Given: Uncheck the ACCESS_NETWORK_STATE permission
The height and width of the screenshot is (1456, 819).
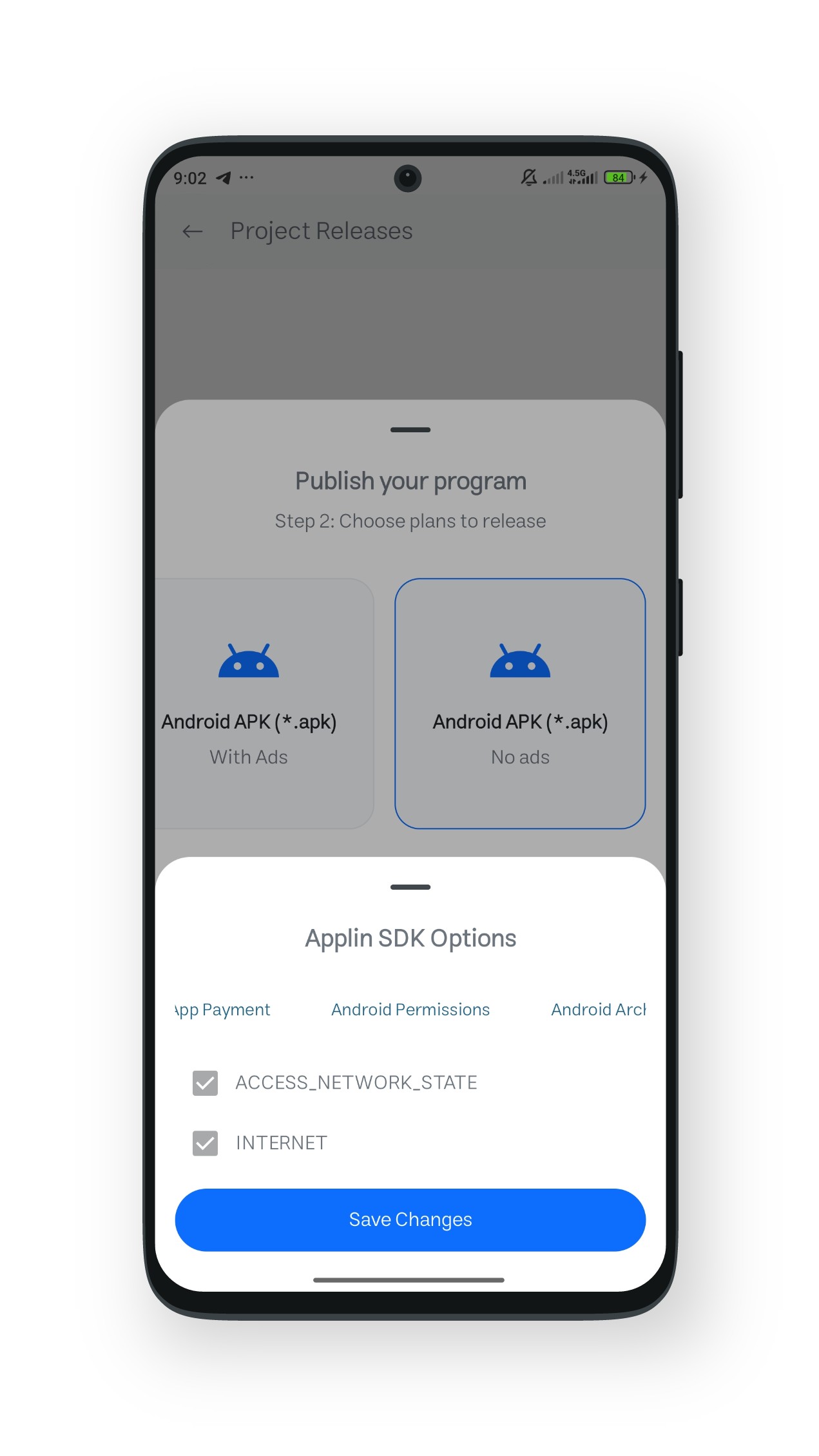Looking at the screenshot, I should click(205, 1083).
